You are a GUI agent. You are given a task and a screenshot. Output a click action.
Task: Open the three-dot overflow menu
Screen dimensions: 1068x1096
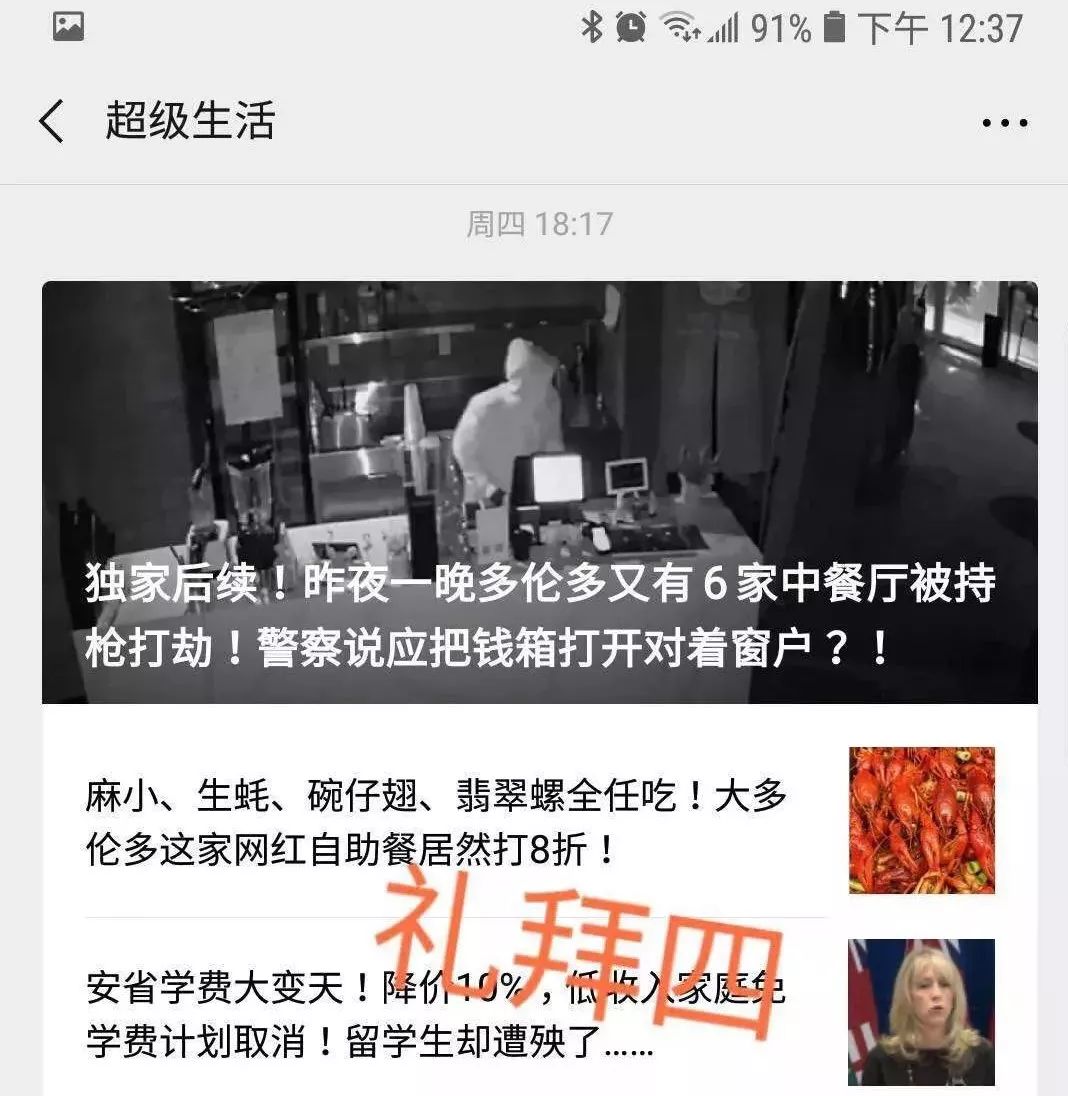click(1004, 123)
